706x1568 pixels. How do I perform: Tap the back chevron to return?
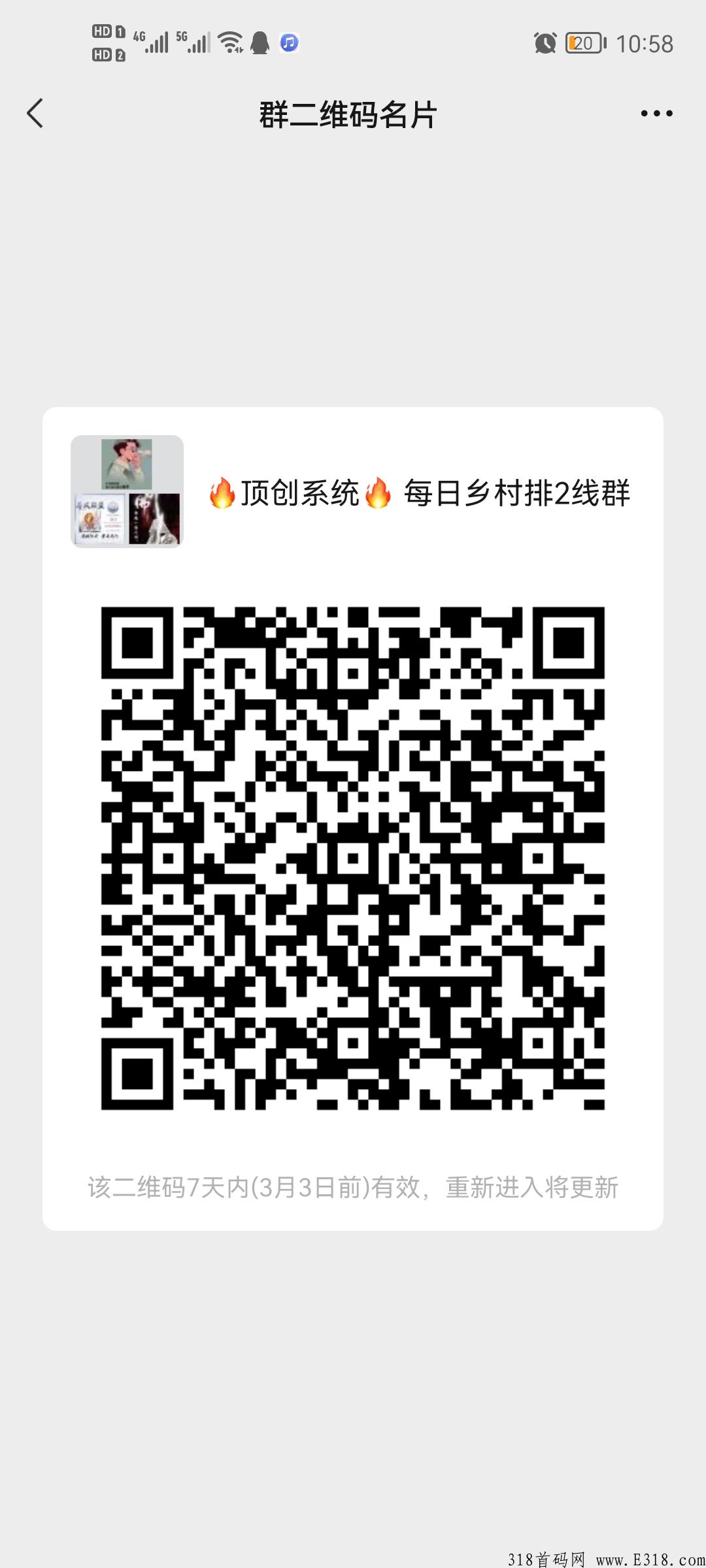36,112
